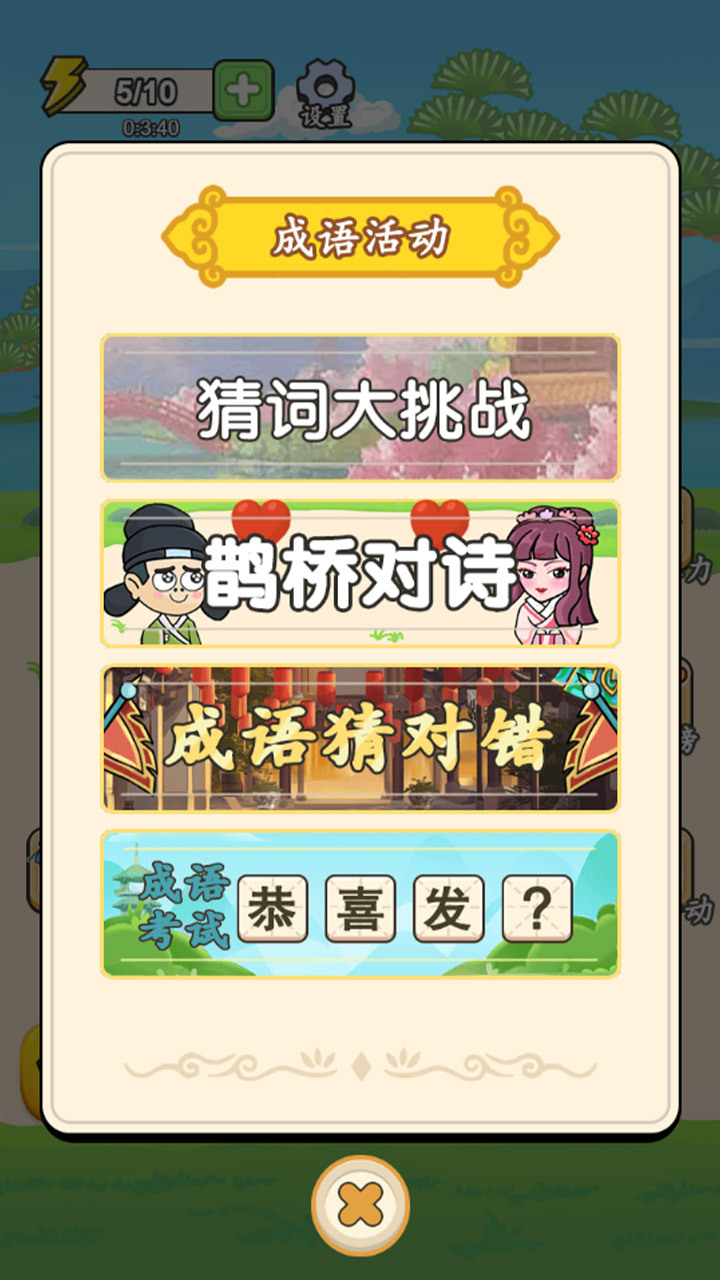This screenshot has width=720, height=1280.
Task: Tap the green plus to add energy
Action: coord(243,91)
